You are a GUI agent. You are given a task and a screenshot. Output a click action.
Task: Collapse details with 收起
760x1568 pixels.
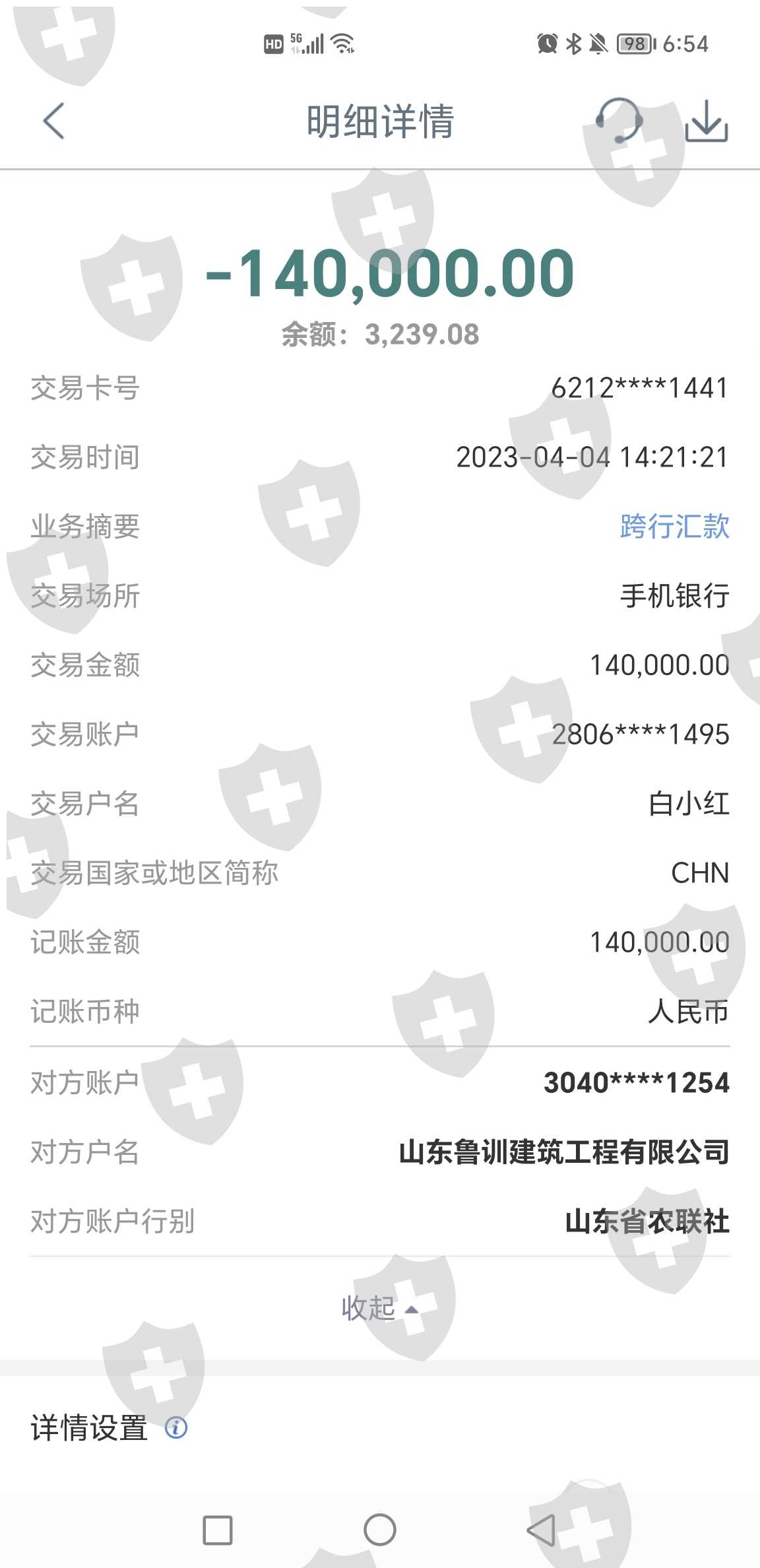click(380, 1308)
